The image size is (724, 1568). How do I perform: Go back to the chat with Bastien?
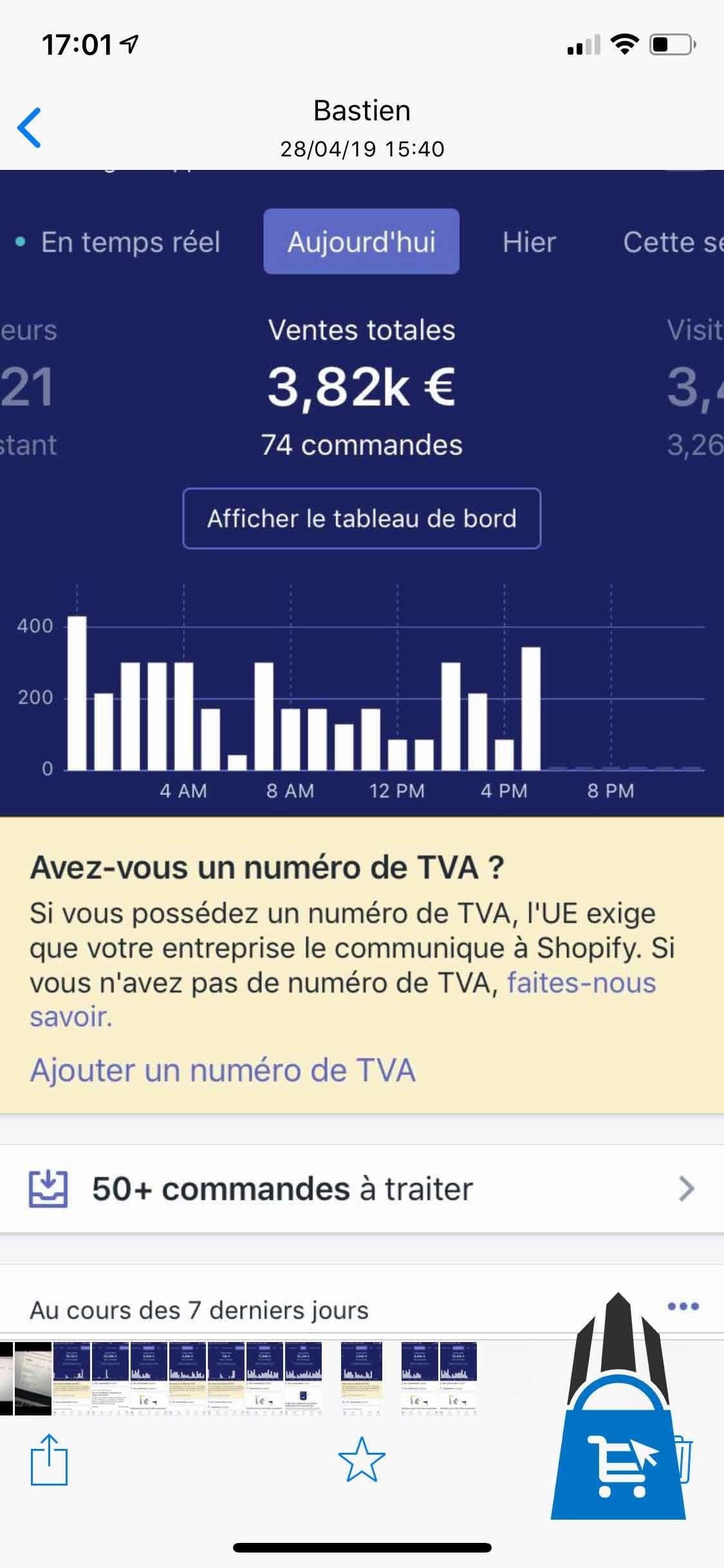[30, 127]
